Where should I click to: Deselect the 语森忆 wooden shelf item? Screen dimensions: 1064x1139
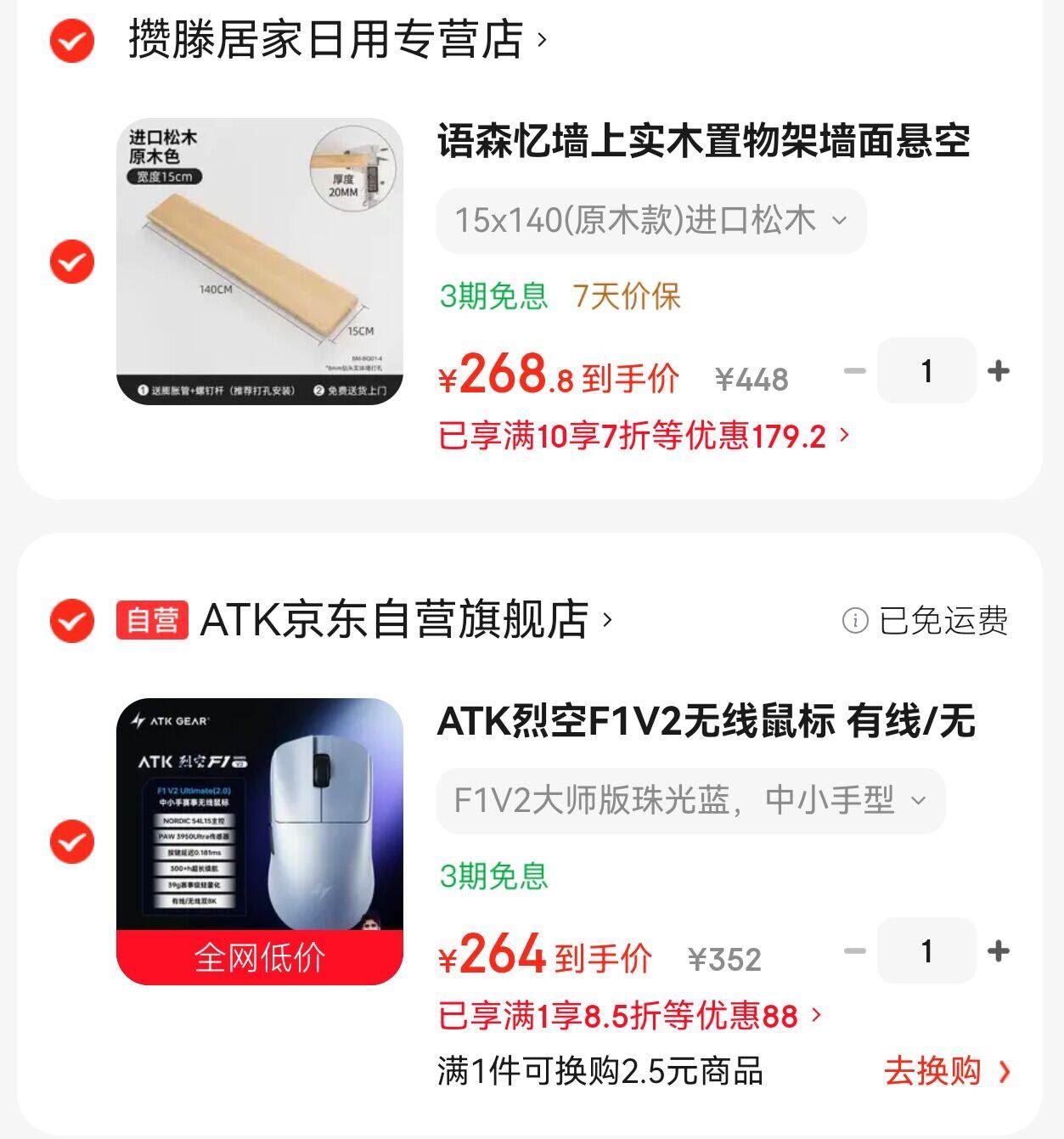tap(71, 261)
